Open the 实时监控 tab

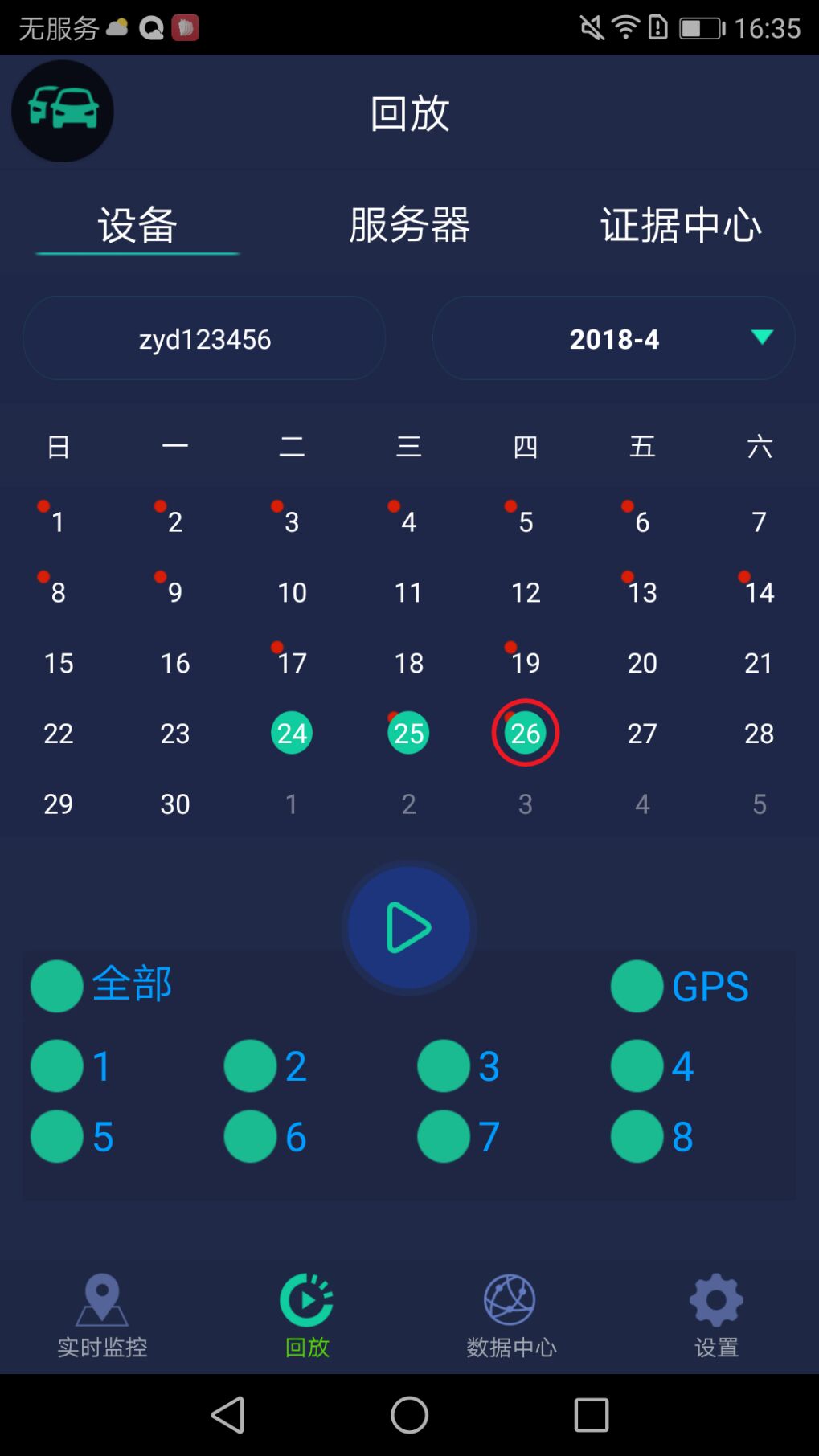coord(102,1315)
